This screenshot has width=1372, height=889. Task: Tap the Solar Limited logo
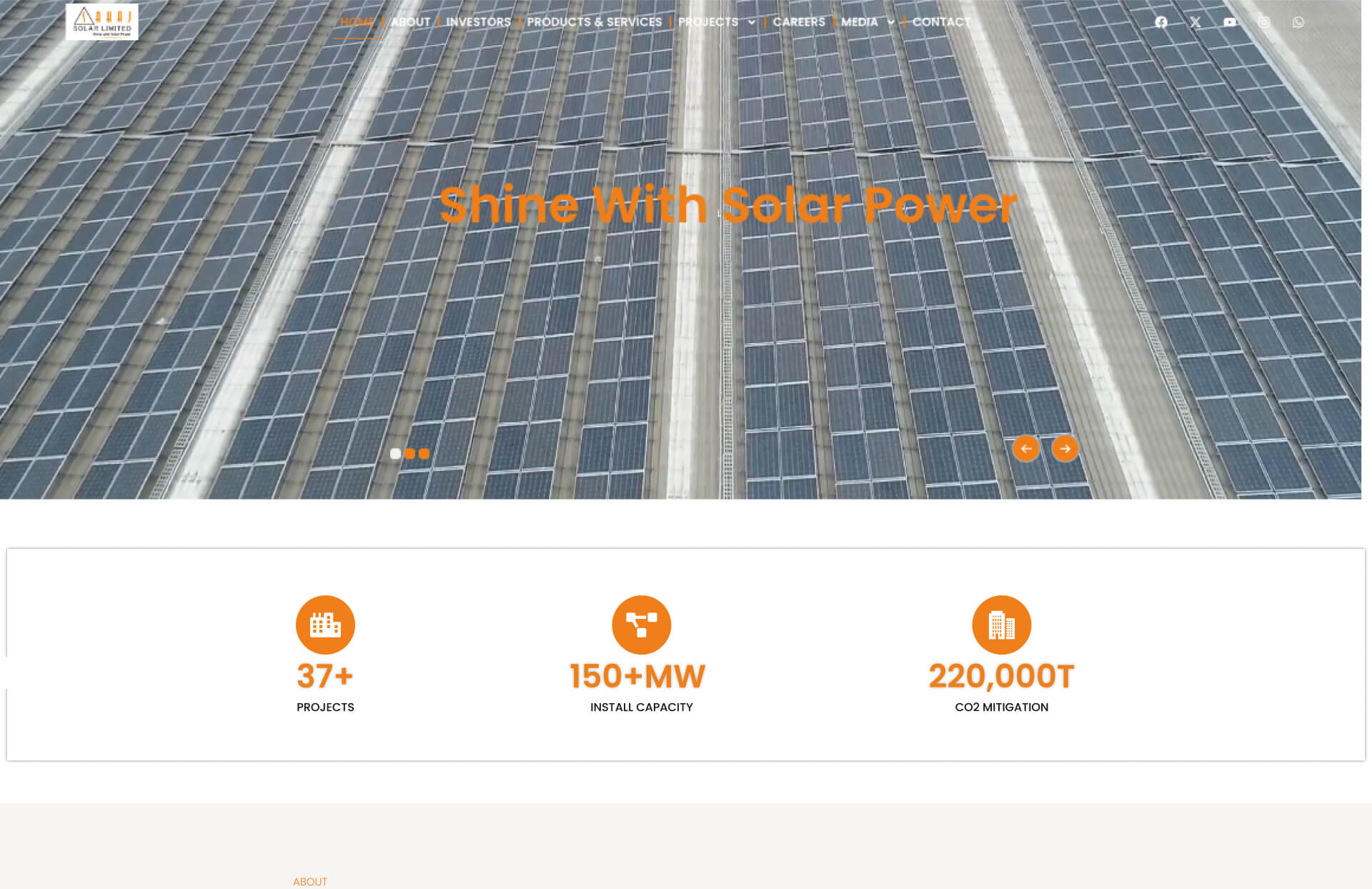click(x=102, y=22)
